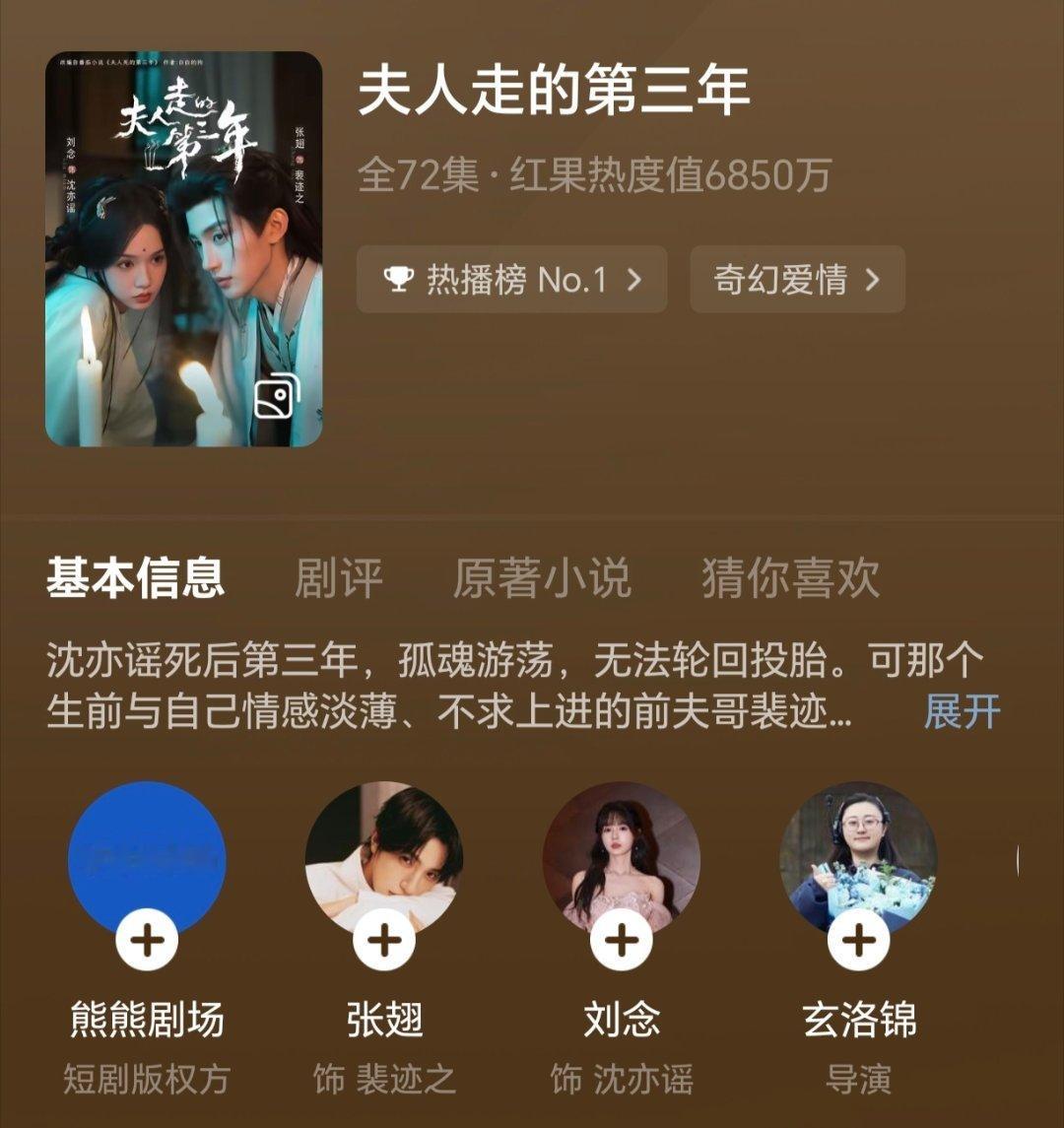Tap the plus follow icon under 张翅
This screenshot has width=1064, height=1128.
(381, 943)
